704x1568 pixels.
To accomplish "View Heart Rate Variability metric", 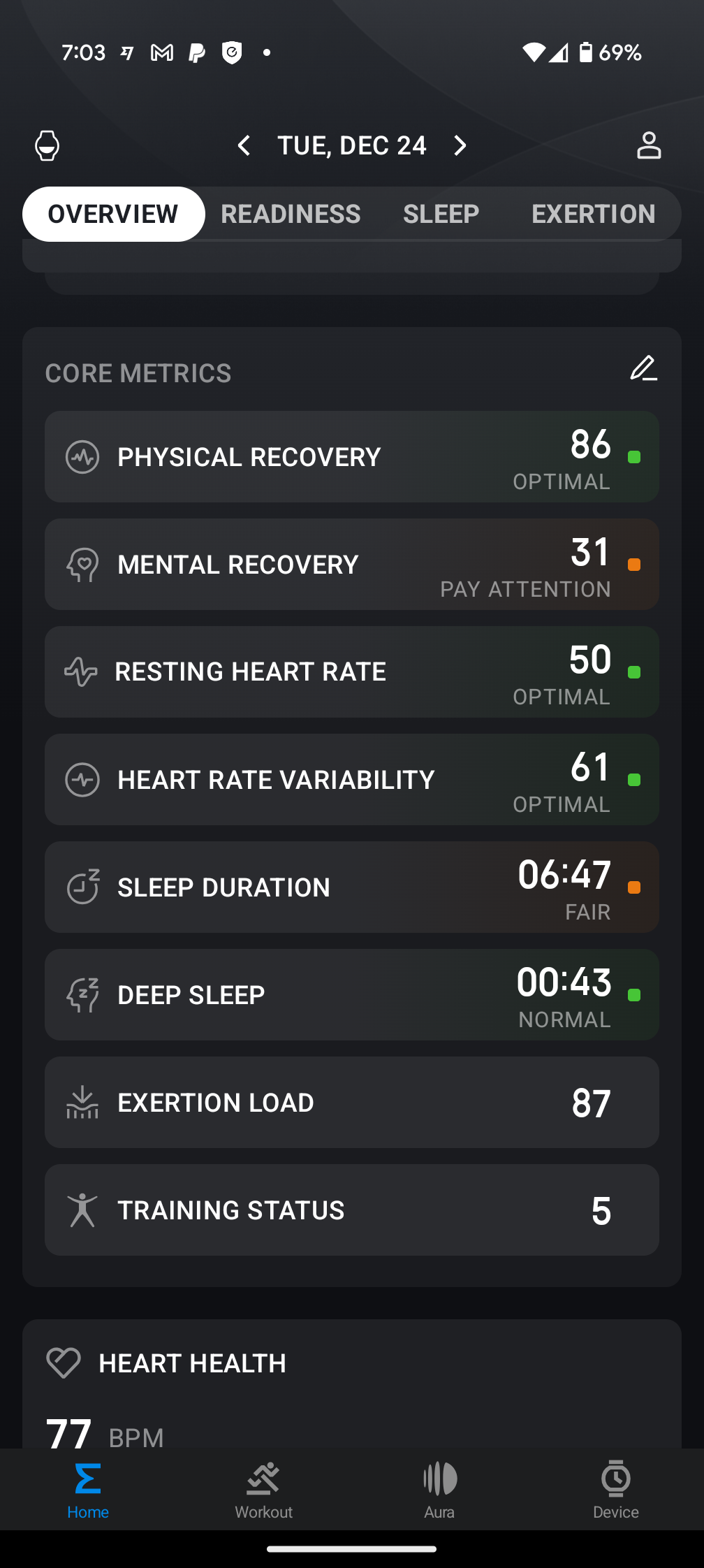I will click(352, 780).
